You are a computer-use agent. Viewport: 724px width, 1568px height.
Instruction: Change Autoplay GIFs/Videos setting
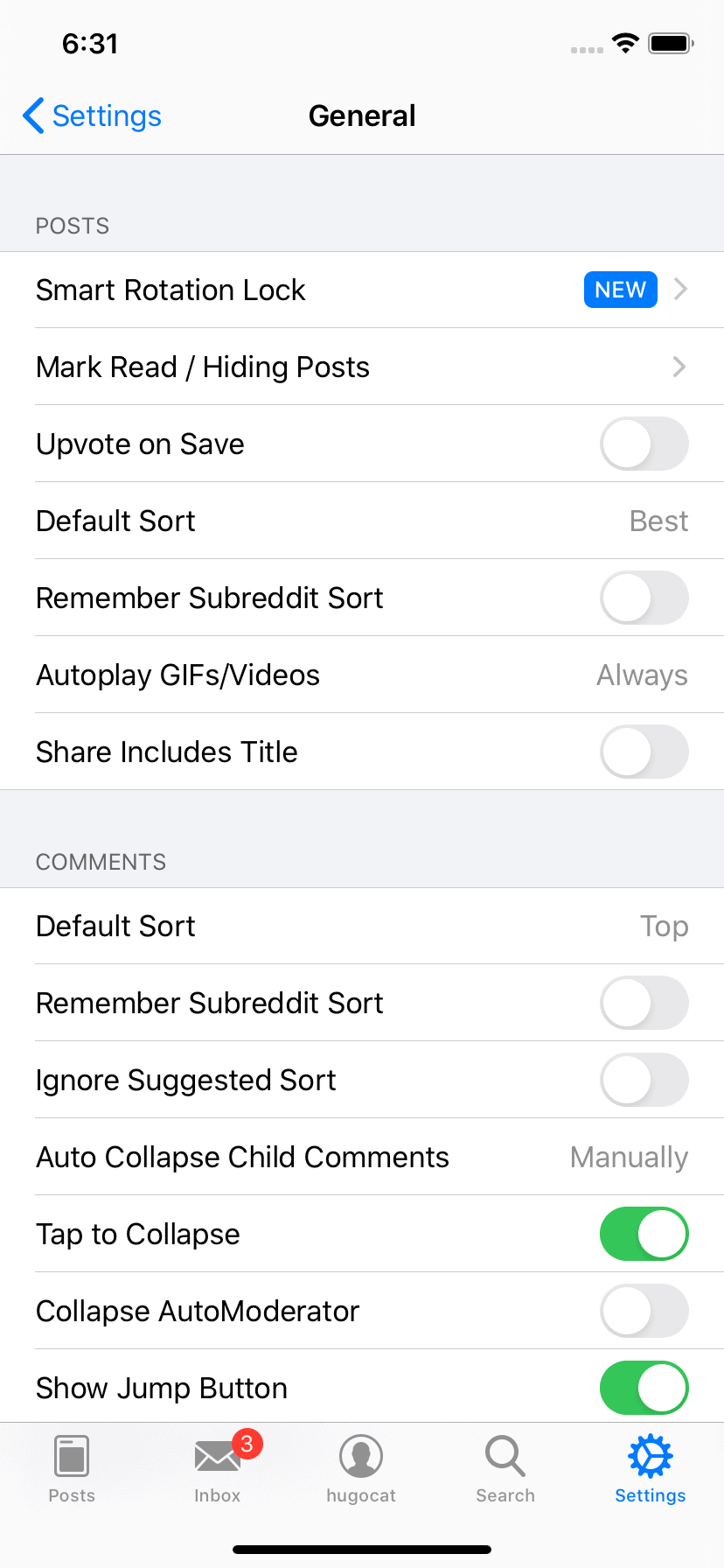362,675
